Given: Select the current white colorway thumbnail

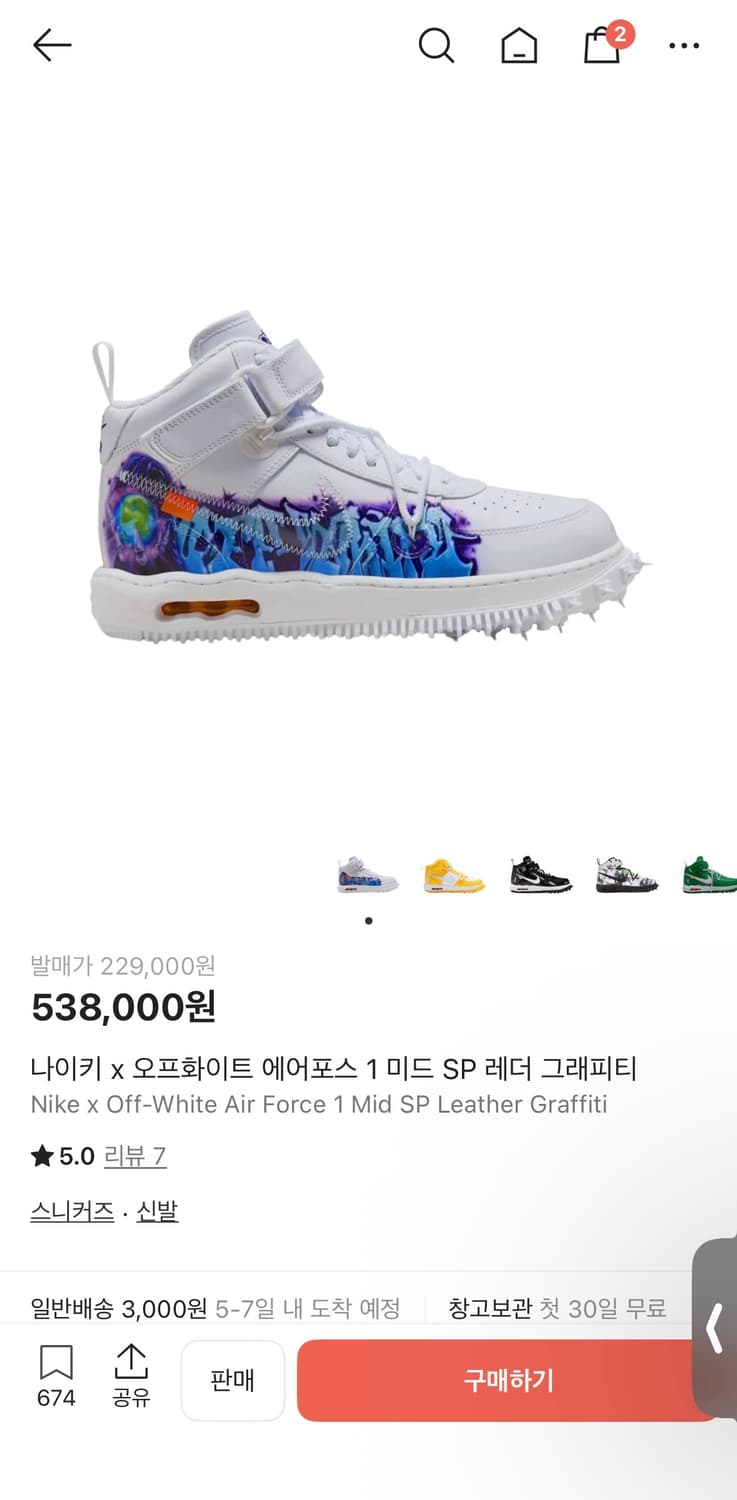Looking at the screenshot, I should [x=366, y=872].
